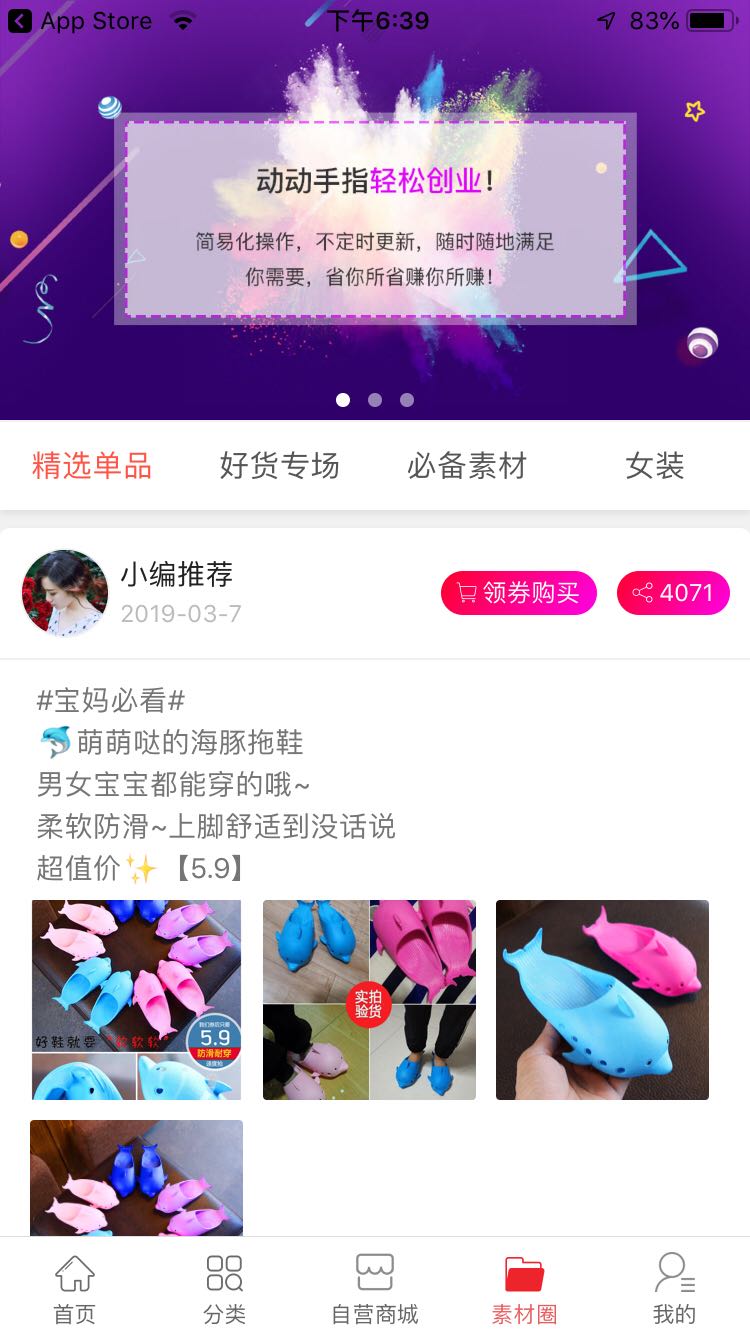The image size is (750, 1334).
Task: Activate the third carousel dot
Action: (x=407, y=399)
